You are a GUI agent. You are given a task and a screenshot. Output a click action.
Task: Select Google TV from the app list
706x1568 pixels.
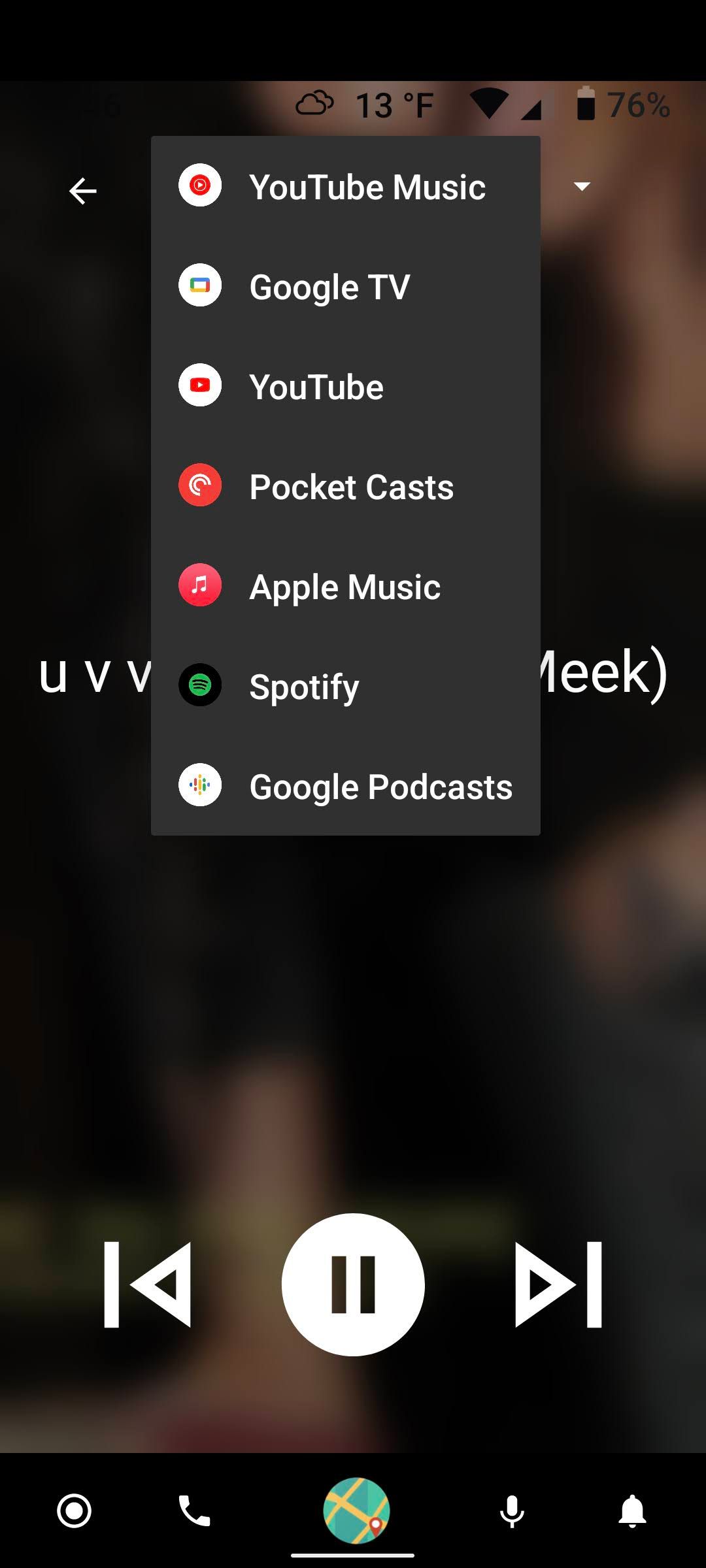pyautogui.click(x=329, y=286)
